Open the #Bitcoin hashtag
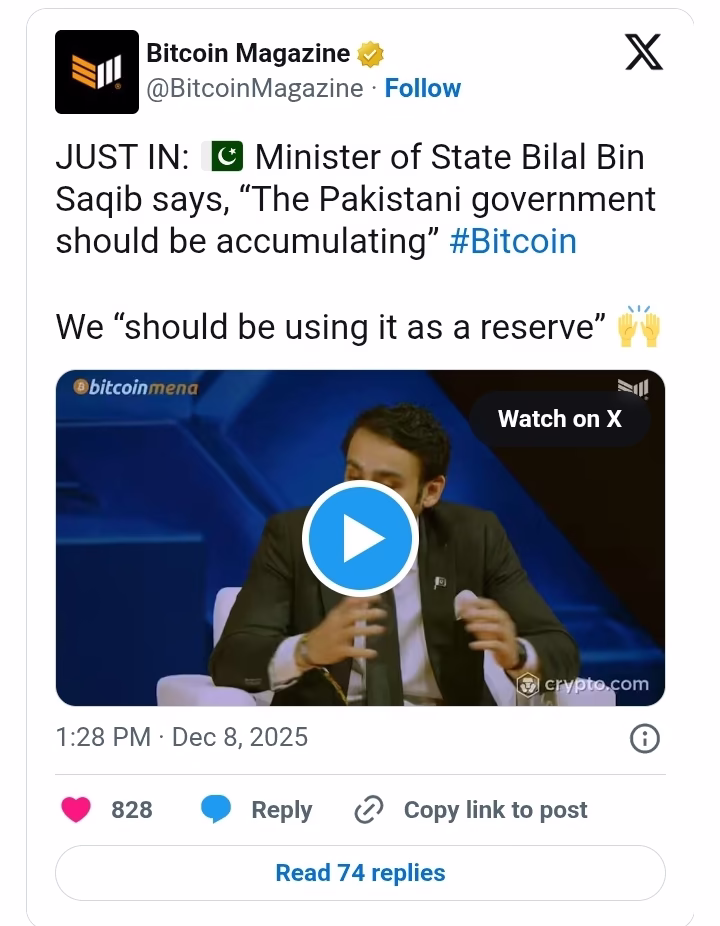Image resolution: width=720 pixels, height=926 pixels. click(513, 241)
